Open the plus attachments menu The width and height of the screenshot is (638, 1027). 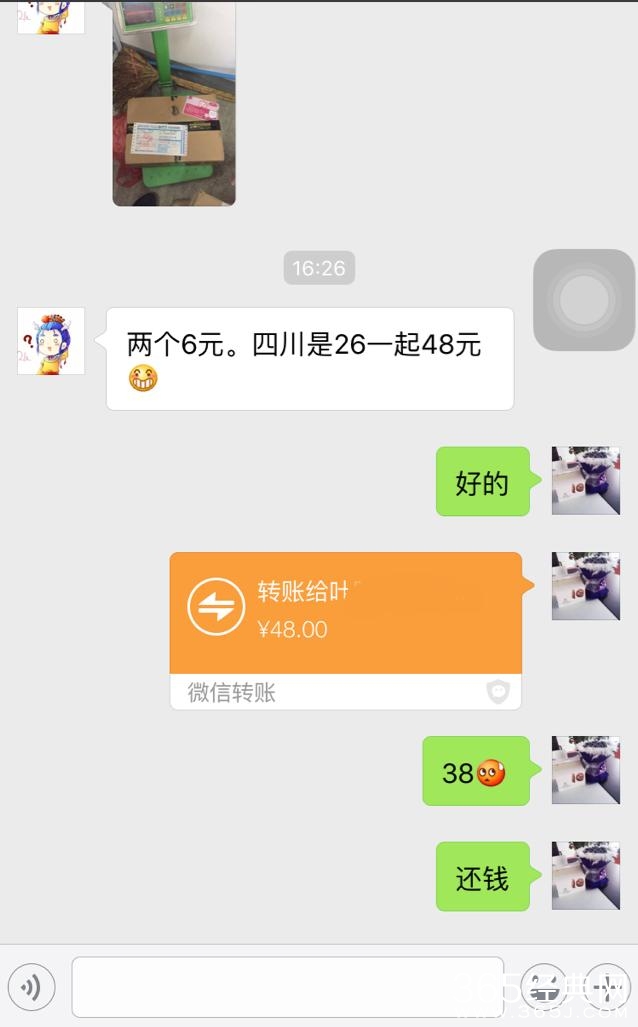tap(606, 988)
